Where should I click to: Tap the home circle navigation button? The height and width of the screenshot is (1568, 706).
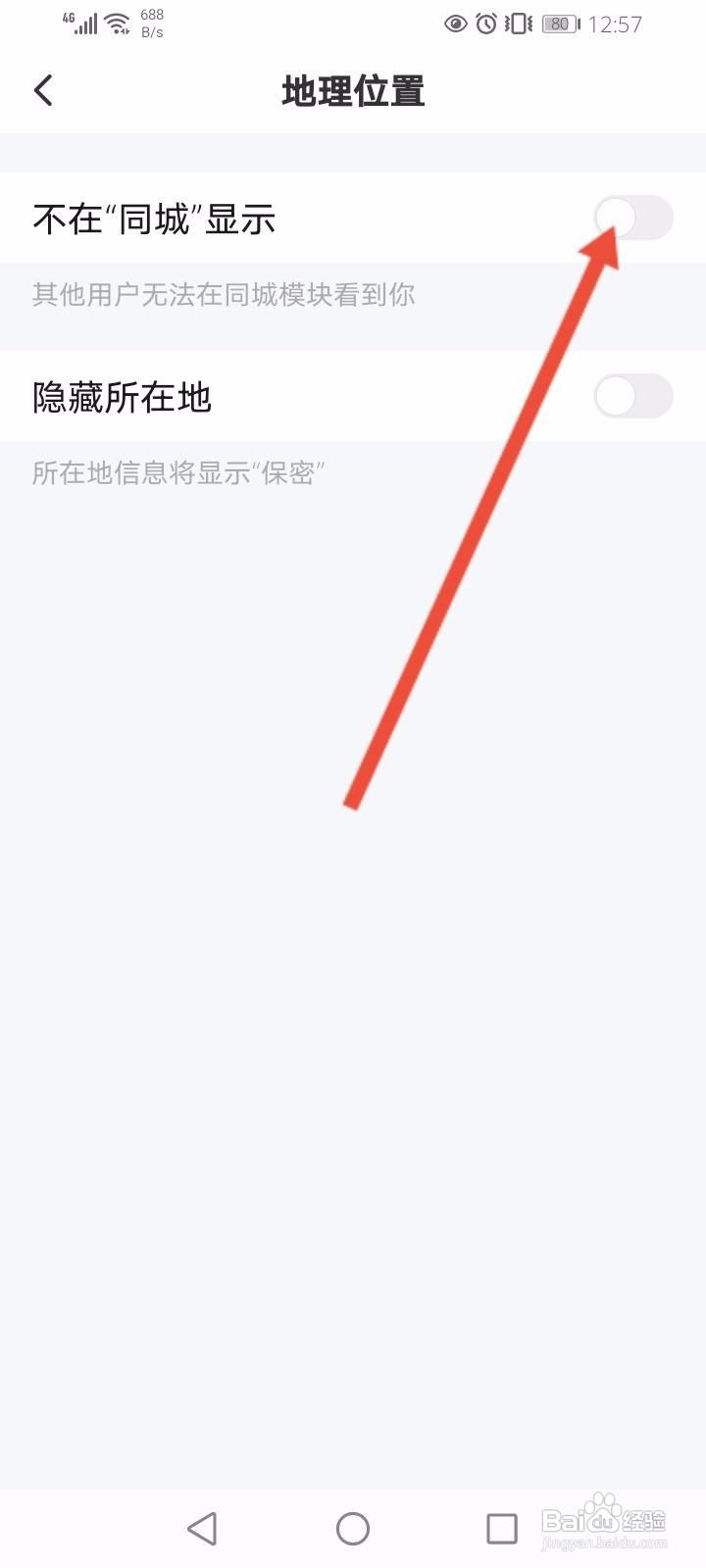click(351, 1527)
